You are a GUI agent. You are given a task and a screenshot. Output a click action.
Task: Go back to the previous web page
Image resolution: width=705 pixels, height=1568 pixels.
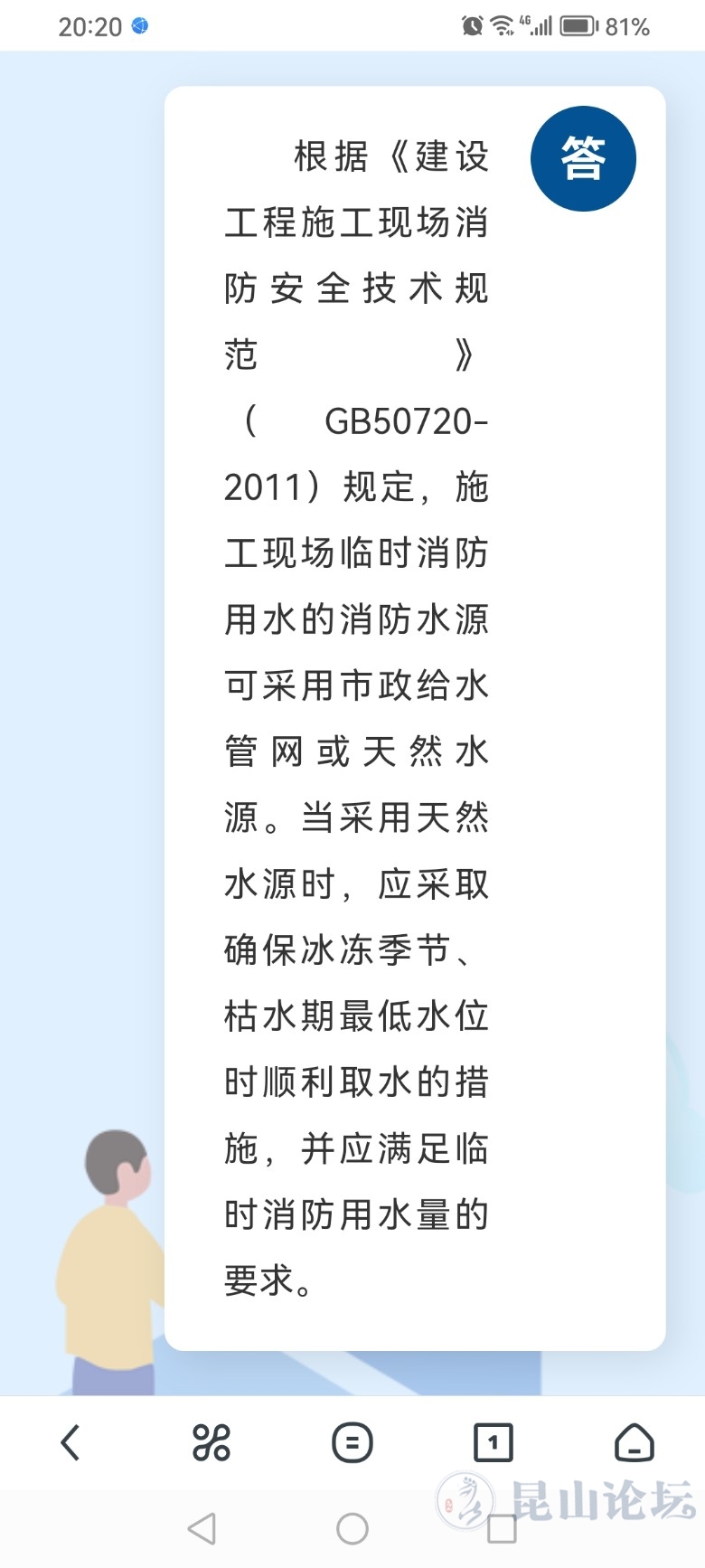[70, 1442]
